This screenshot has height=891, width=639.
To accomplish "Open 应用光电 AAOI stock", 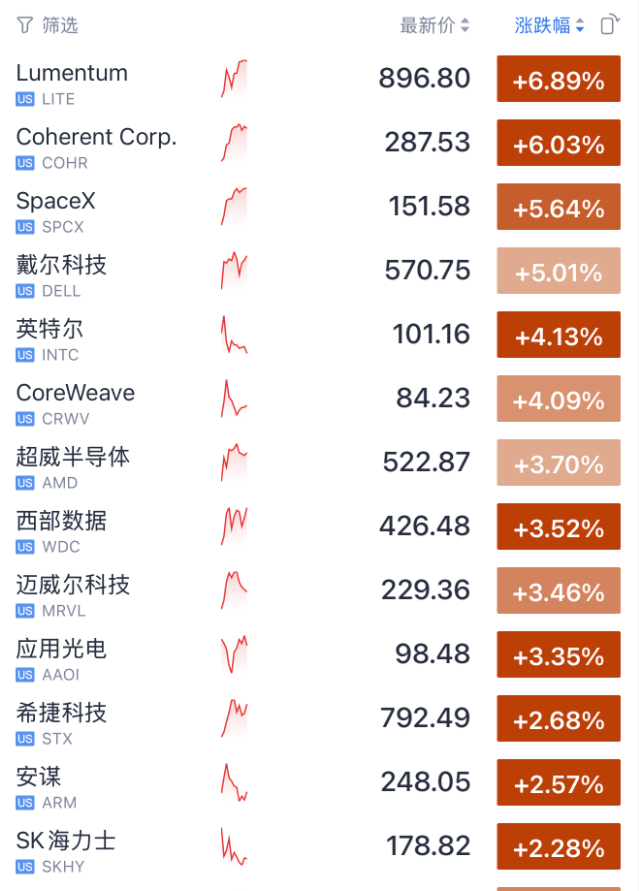I will pyautogui.click(x=318, y=654).
